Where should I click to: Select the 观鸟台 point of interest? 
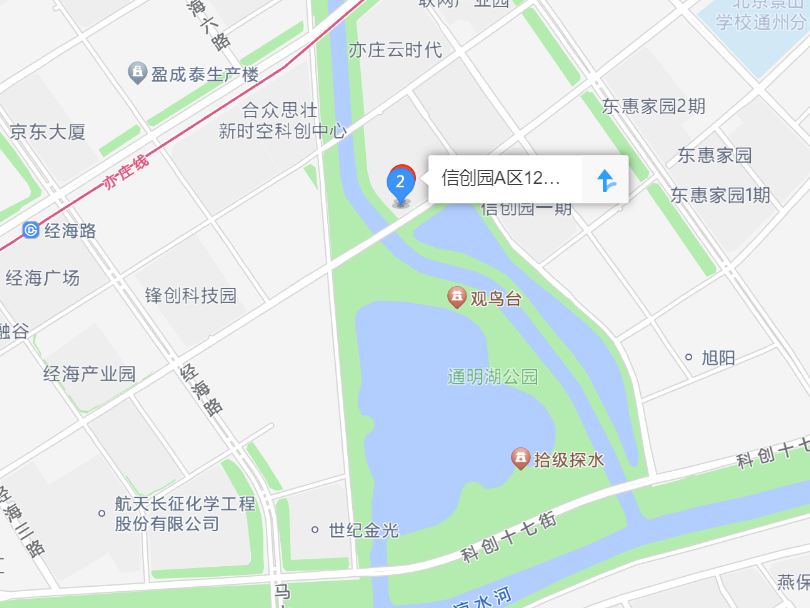pyautogui.click(x=456, y=297)
